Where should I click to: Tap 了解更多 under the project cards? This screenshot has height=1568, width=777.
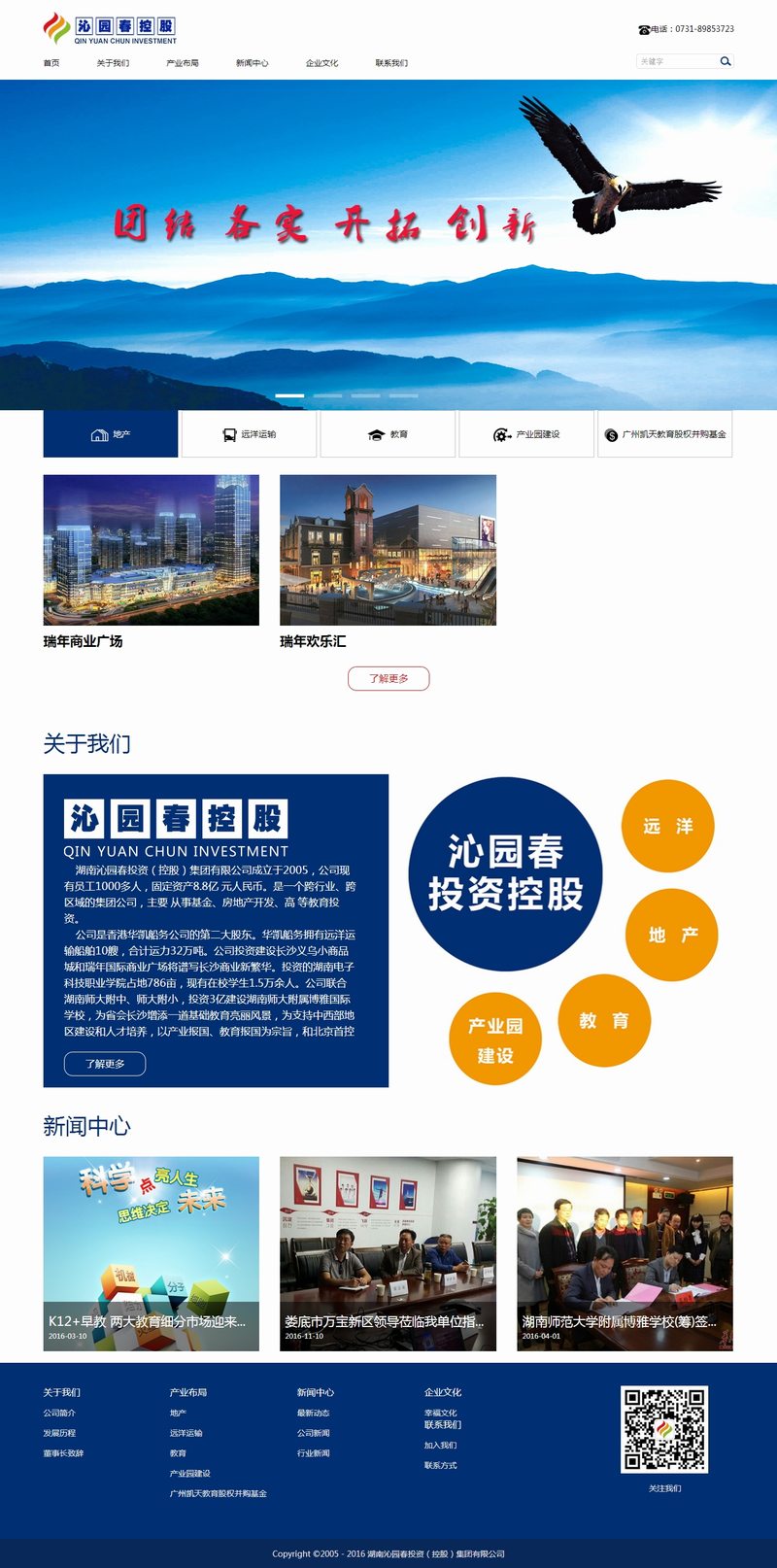388,678
